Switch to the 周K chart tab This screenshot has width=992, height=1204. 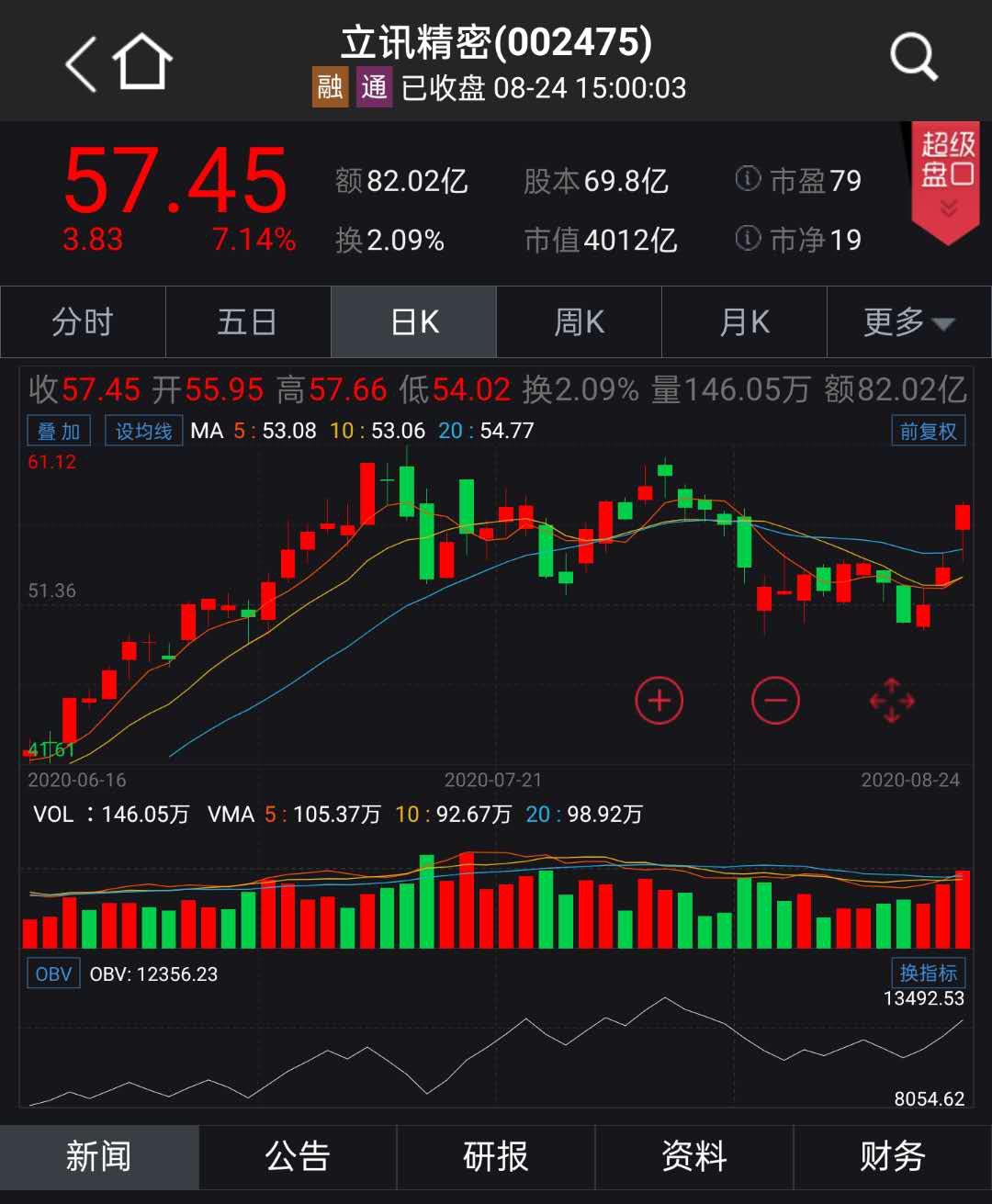coord(579,322)
